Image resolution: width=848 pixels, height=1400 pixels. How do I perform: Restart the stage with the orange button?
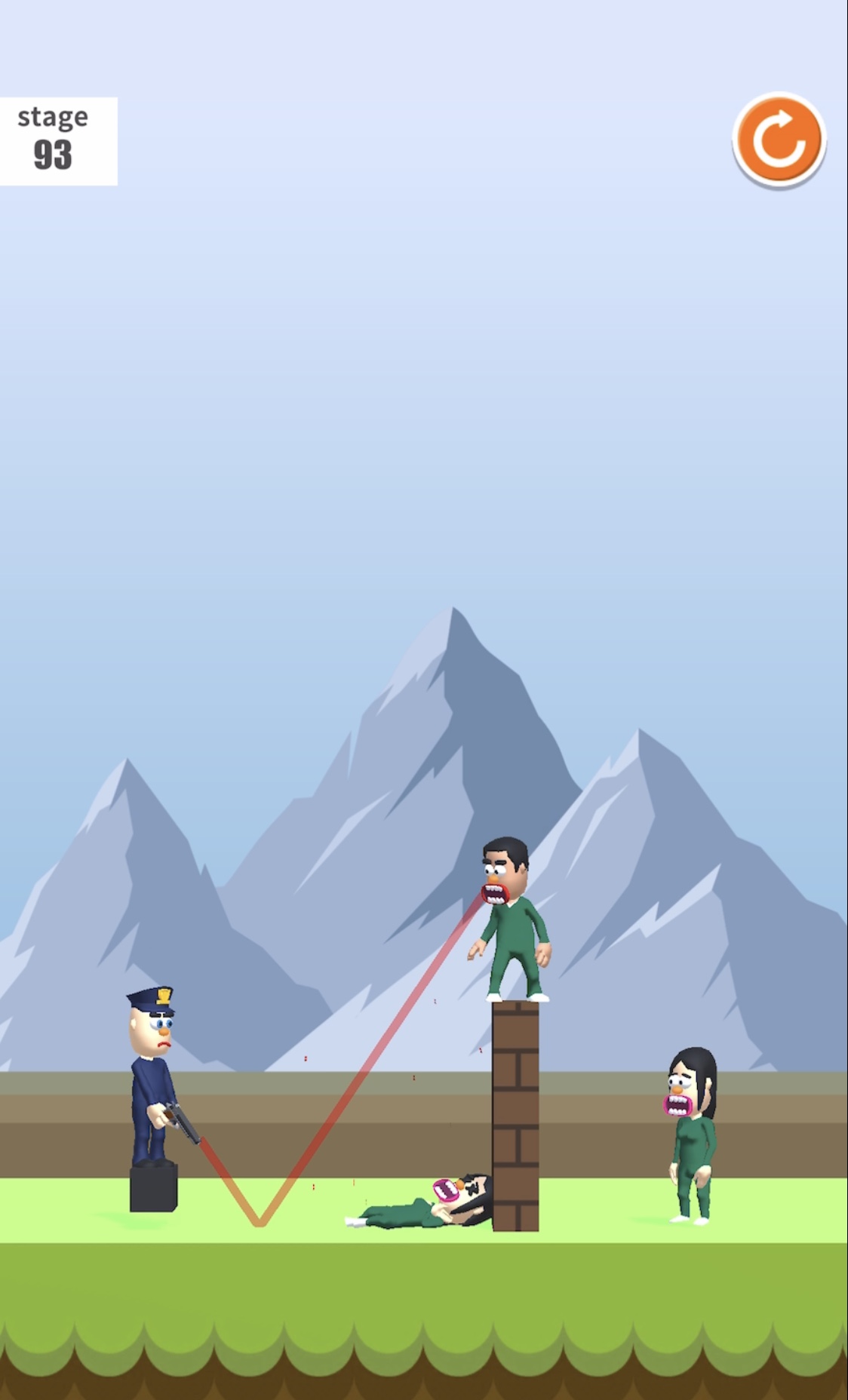coord(779,140)
